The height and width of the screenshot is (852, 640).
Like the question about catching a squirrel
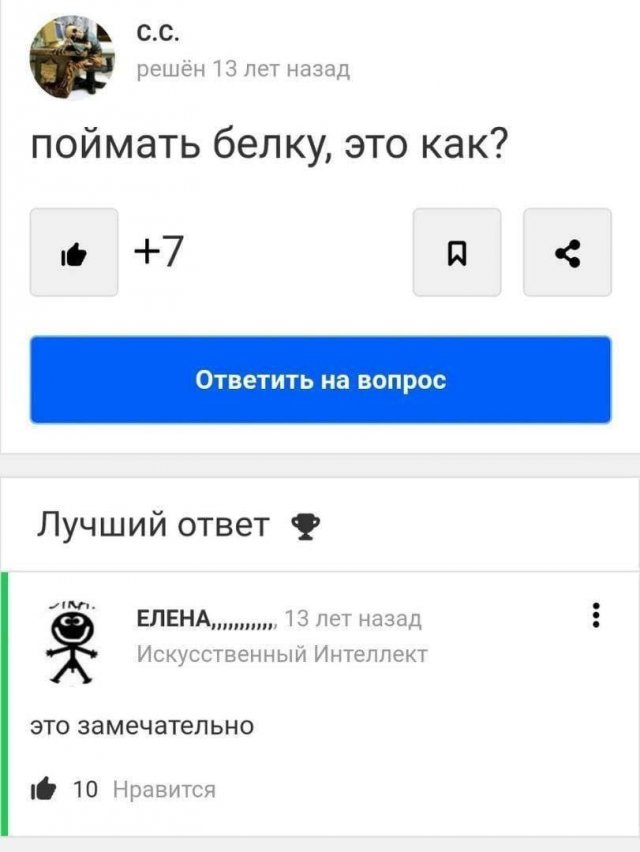74,252
